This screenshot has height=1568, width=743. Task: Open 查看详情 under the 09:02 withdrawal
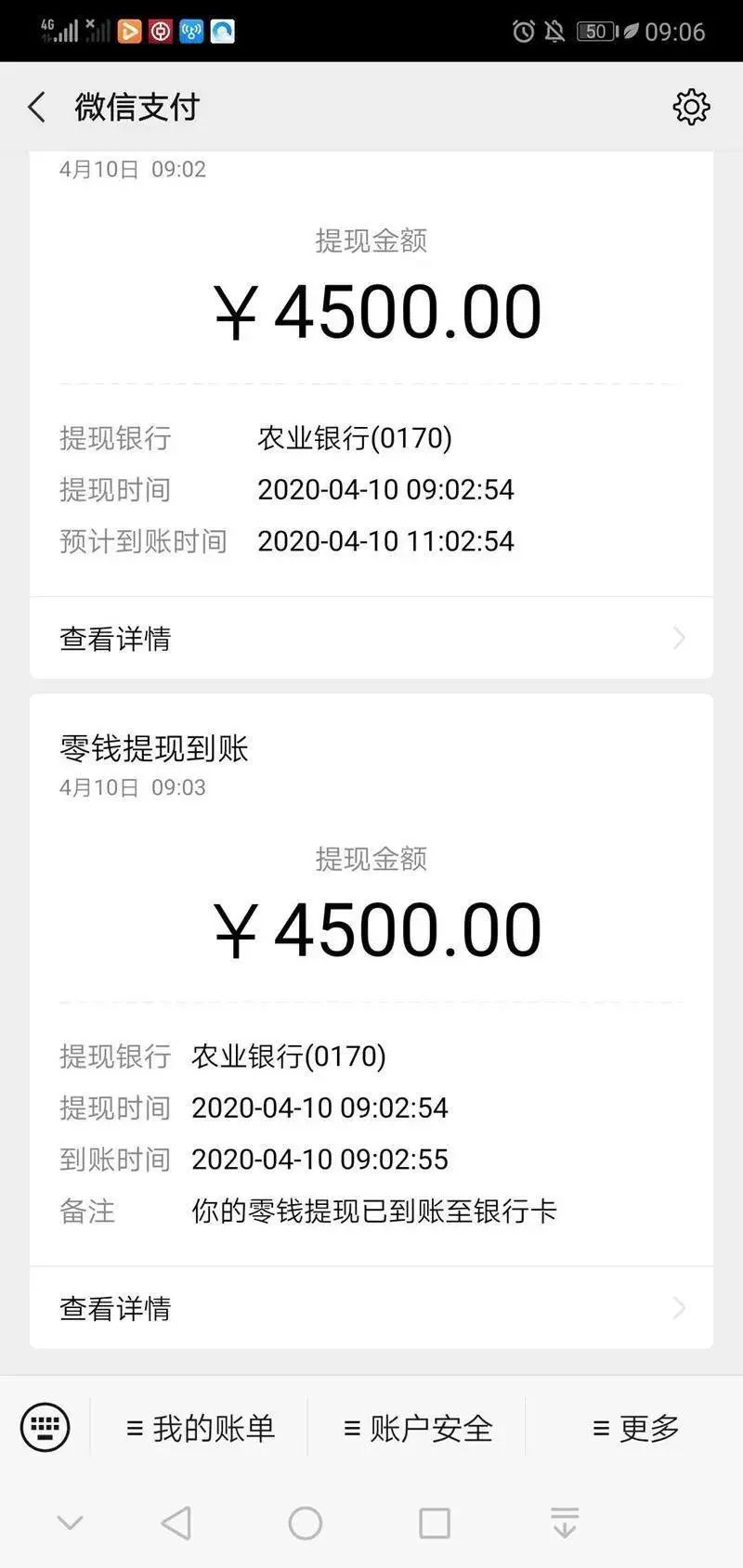pyautogui.click(x=371, y=639)
